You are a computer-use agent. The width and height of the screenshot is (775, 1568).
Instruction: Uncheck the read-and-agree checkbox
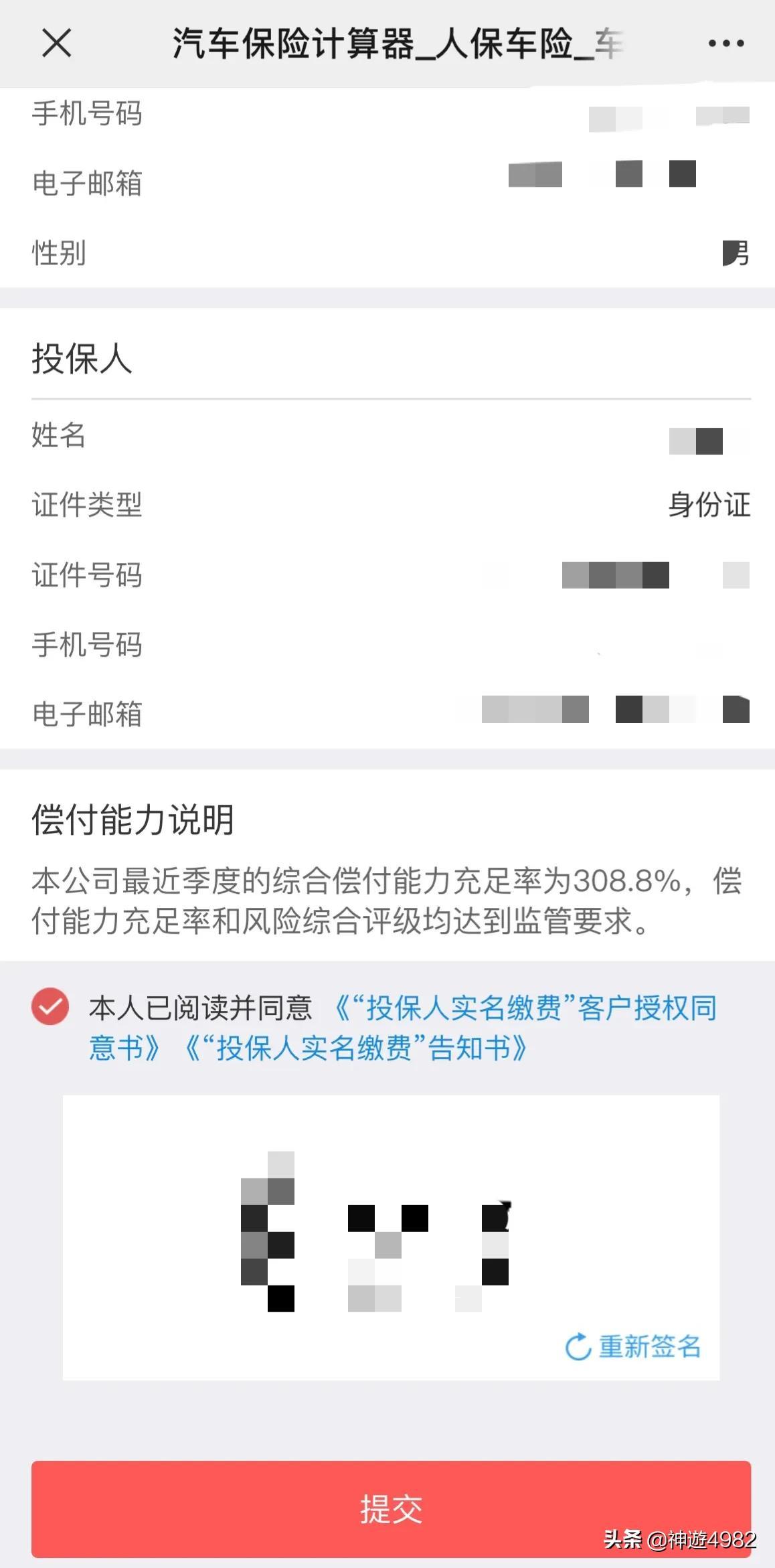click(50, 1006)
